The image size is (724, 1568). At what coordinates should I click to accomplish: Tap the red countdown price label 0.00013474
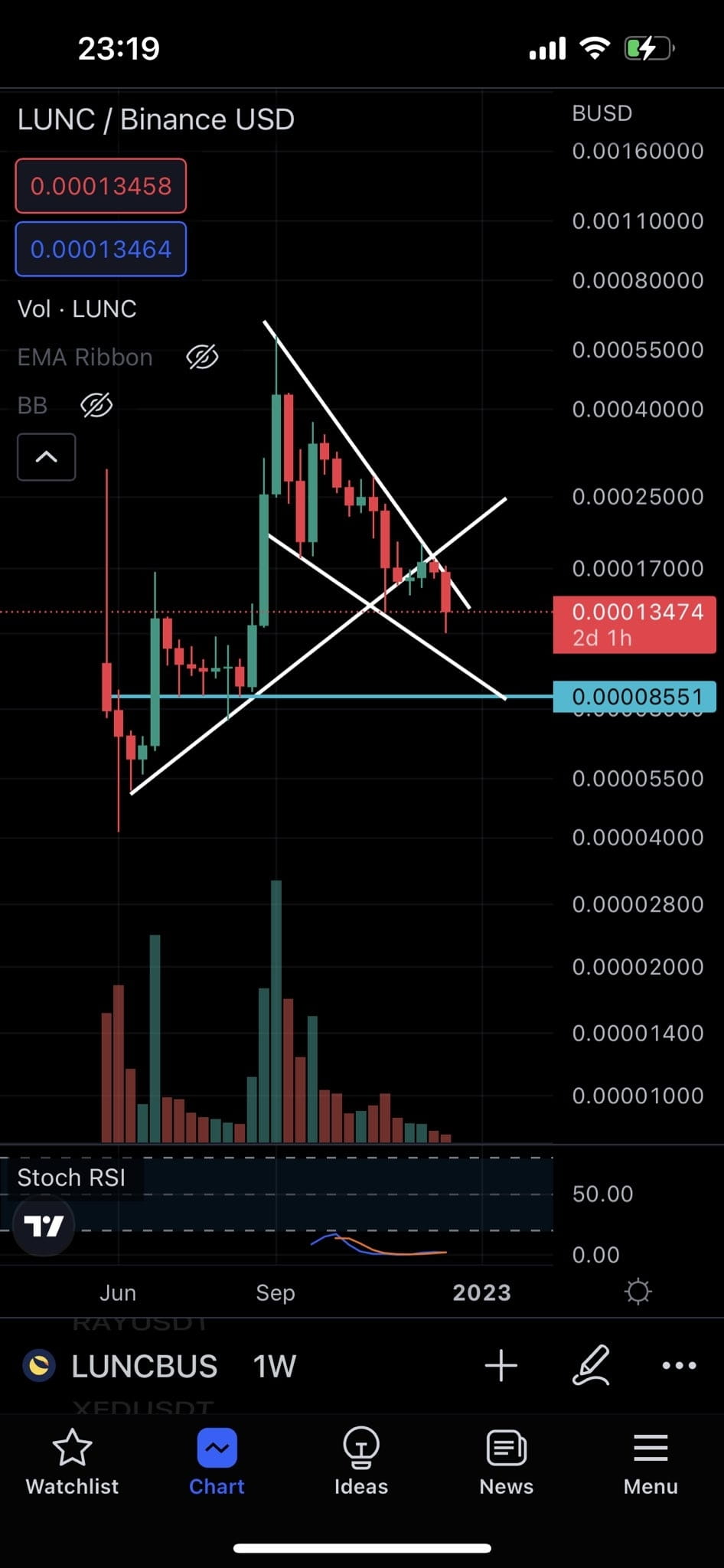coord(634,624)
